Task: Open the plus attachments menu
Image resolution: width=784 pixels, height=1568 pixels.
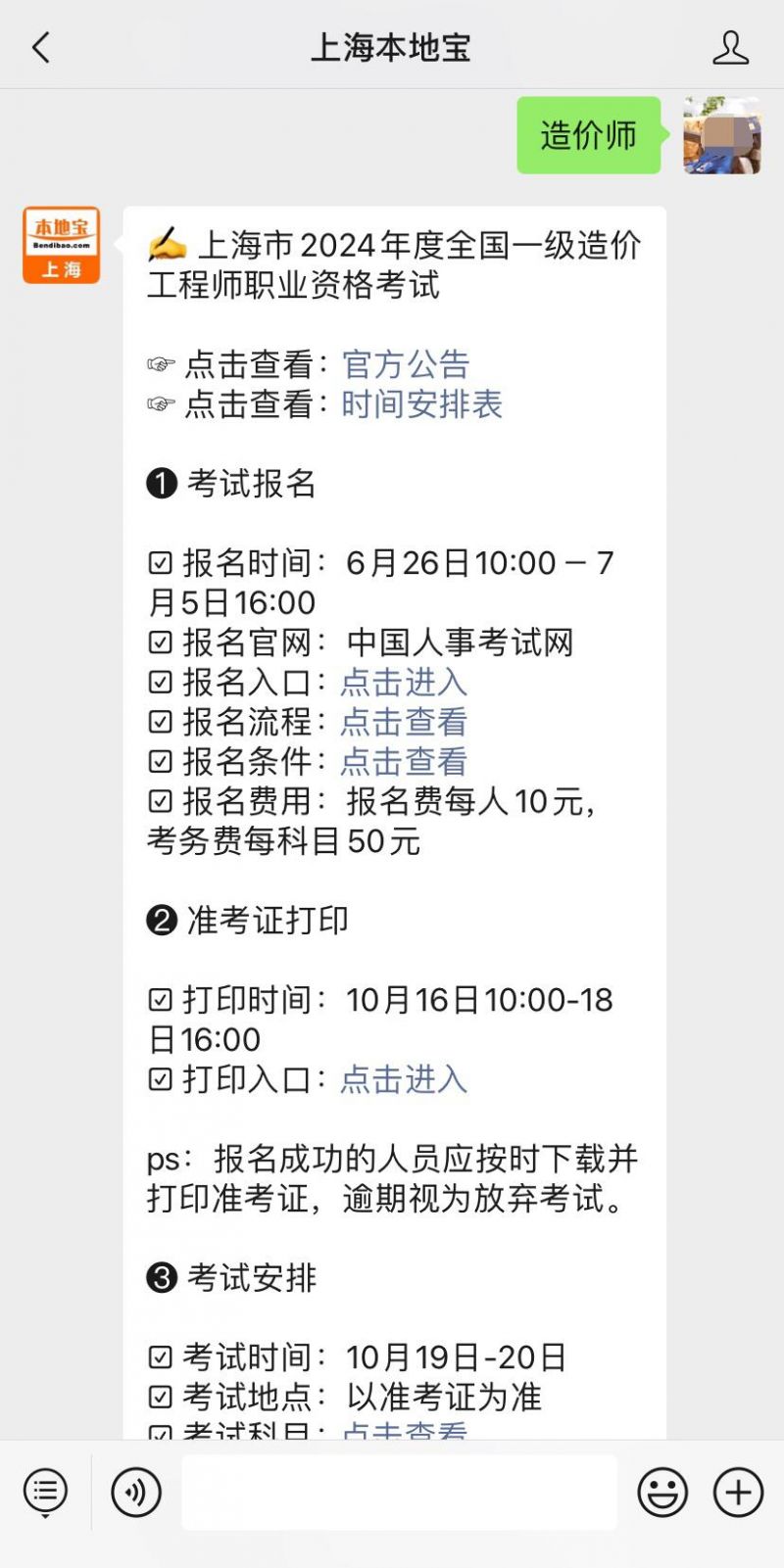Action: tap(738, 1493)
